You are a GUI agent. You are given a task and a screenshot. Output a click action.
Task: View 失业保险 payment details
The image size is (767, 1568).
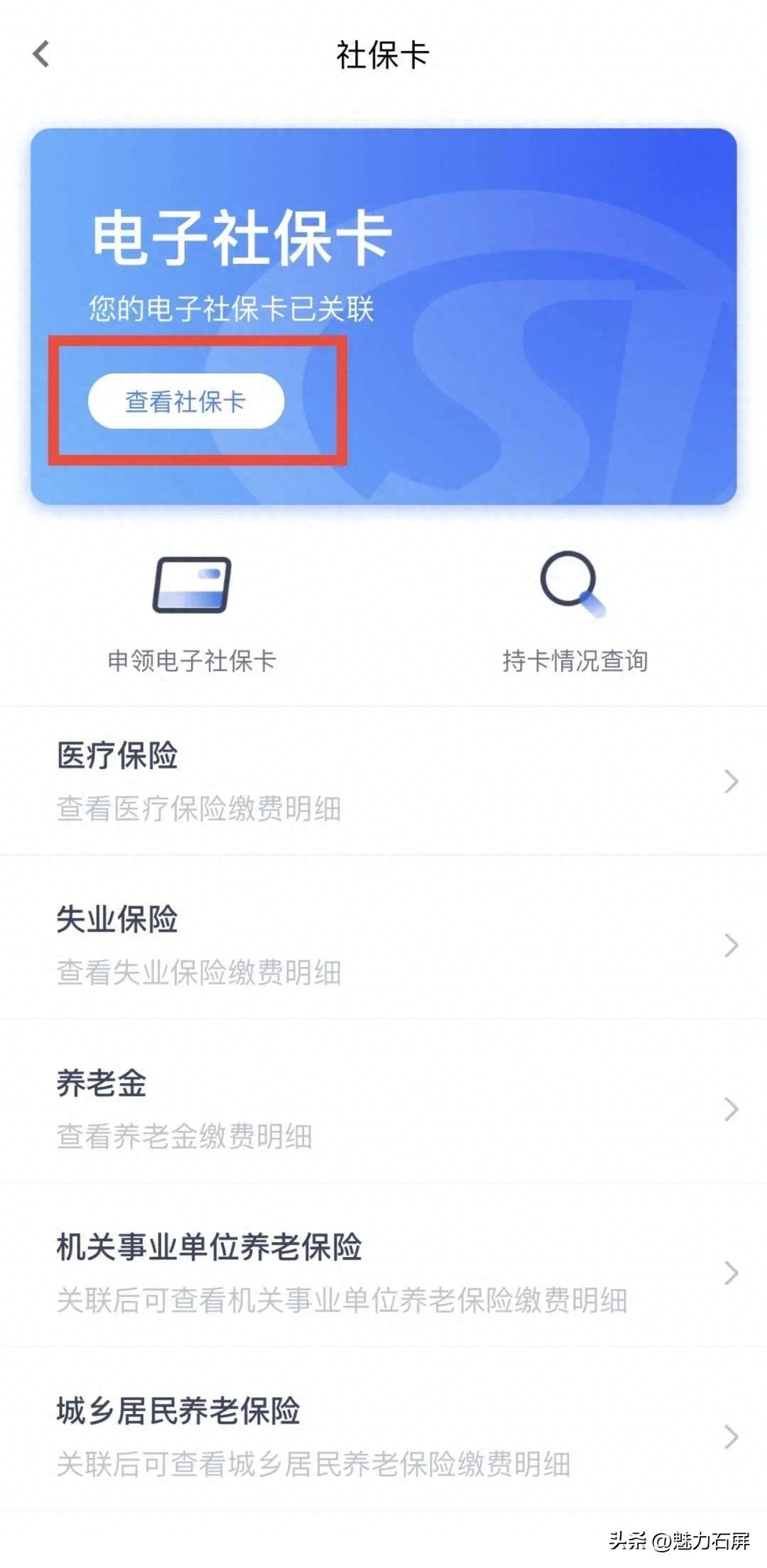pos(383,945)
